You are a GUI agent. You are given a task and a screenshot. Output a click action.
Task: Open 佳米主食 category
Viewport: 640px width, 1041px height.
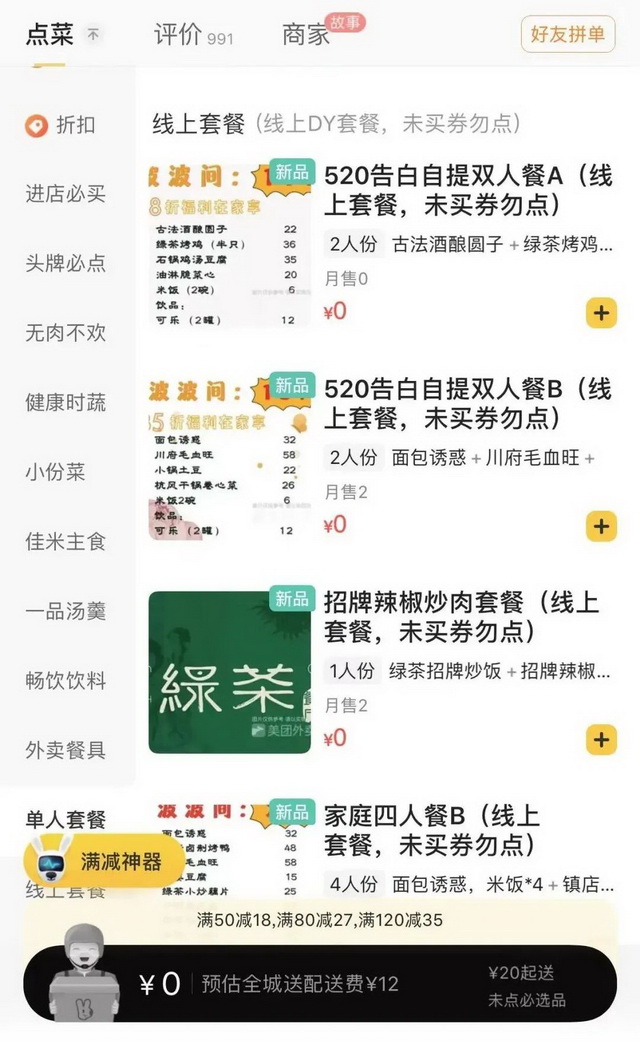(65, 542)
